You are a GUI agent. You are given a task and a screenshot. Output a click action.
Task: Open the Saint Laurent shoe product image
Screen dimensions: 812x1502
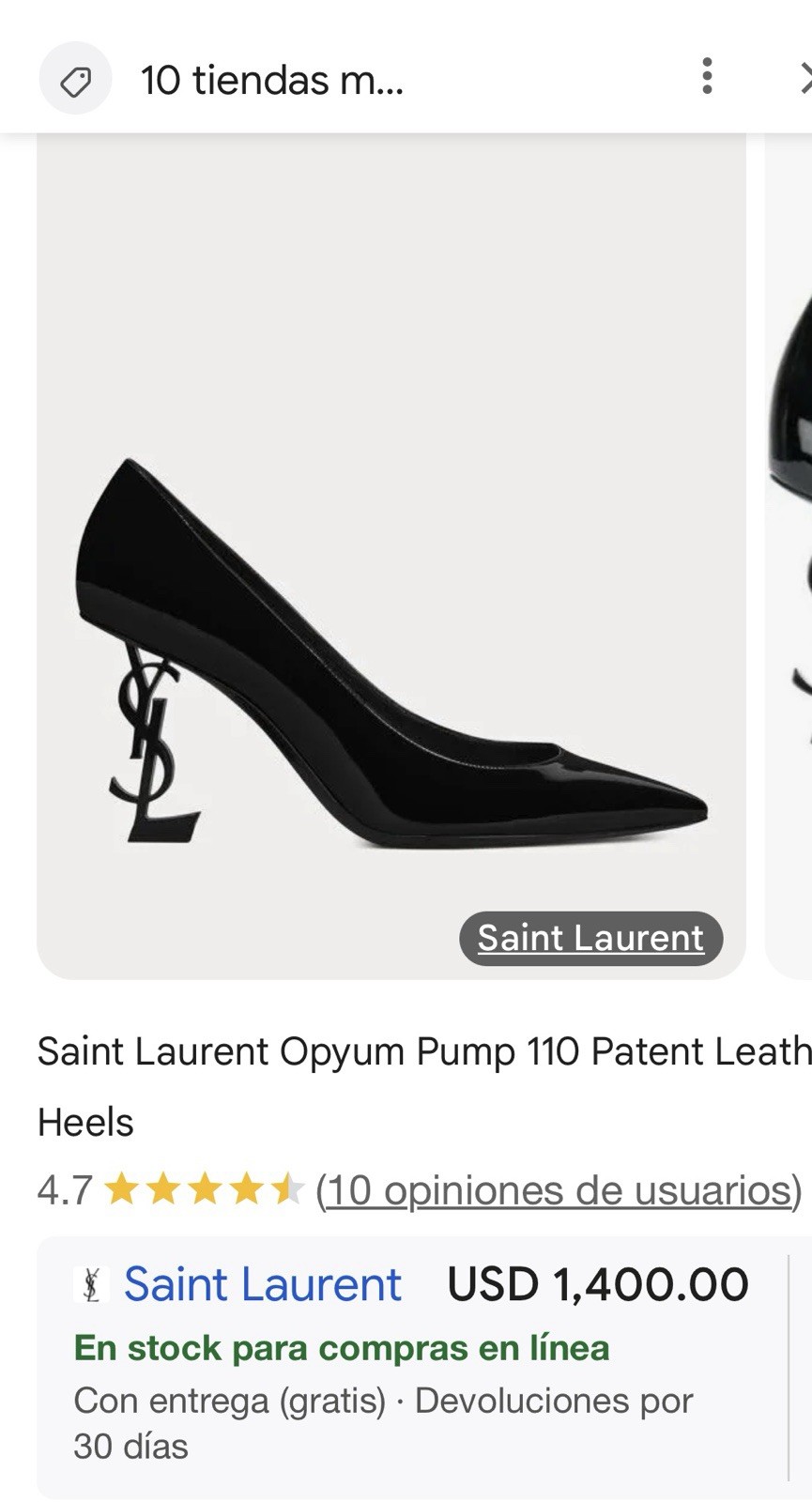[x=391, y=556]
